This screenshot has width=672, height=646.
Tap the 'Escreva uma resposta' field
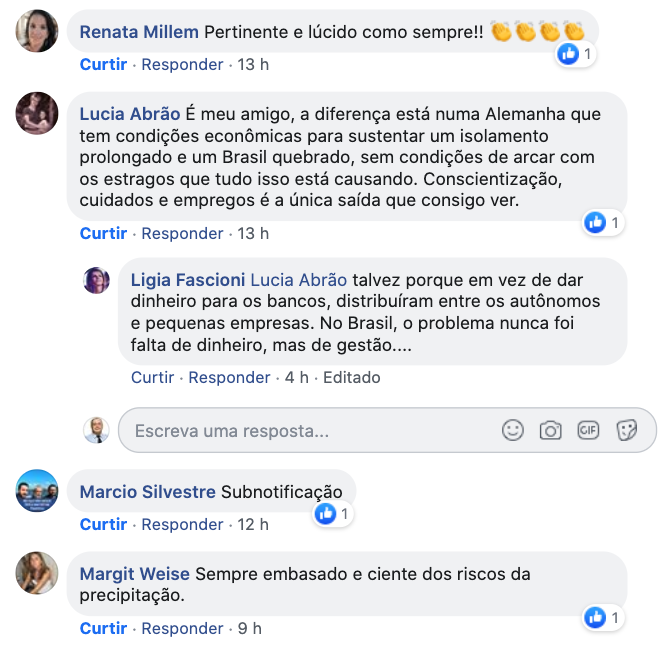click(300, 431)
